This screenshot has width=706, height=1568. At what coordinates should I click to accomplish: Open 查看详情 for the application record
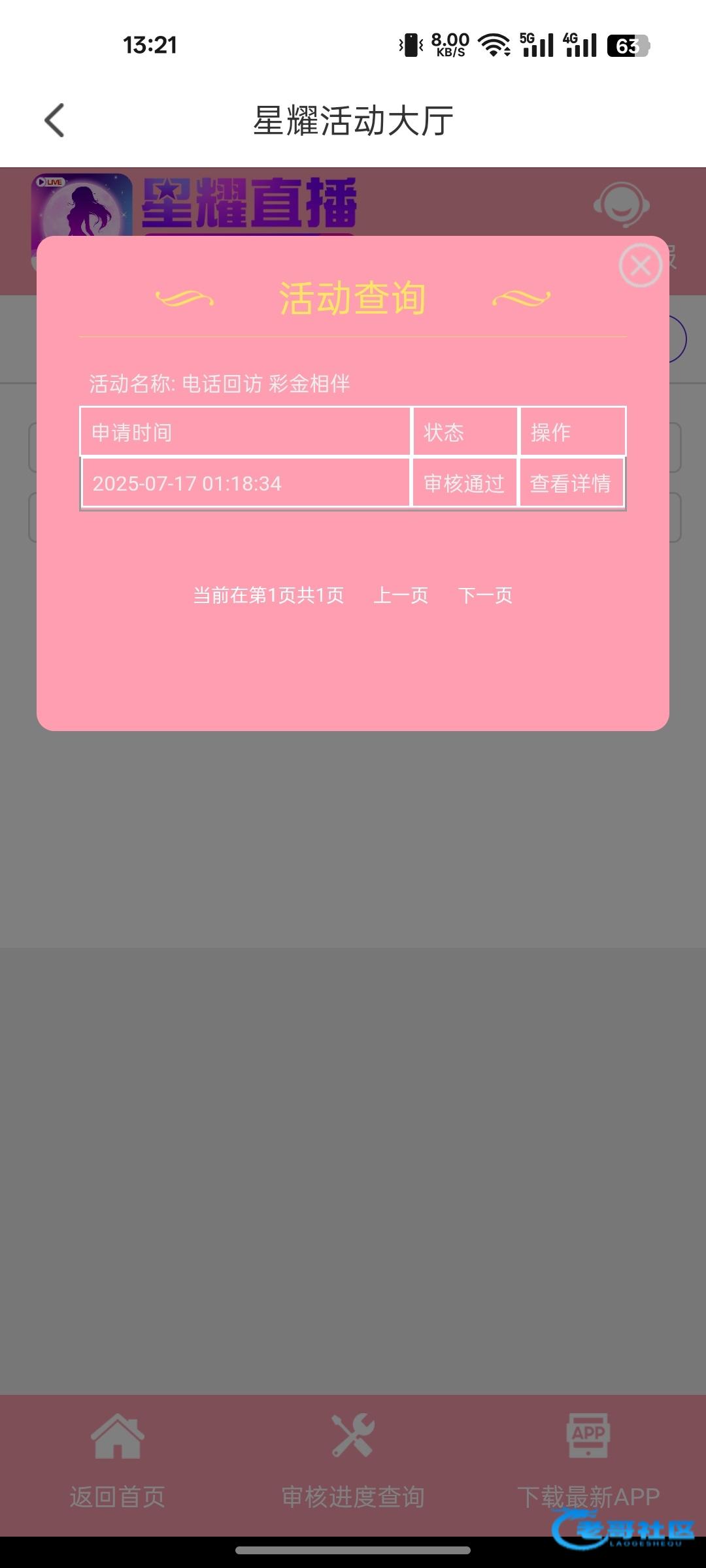coord(571,483)
